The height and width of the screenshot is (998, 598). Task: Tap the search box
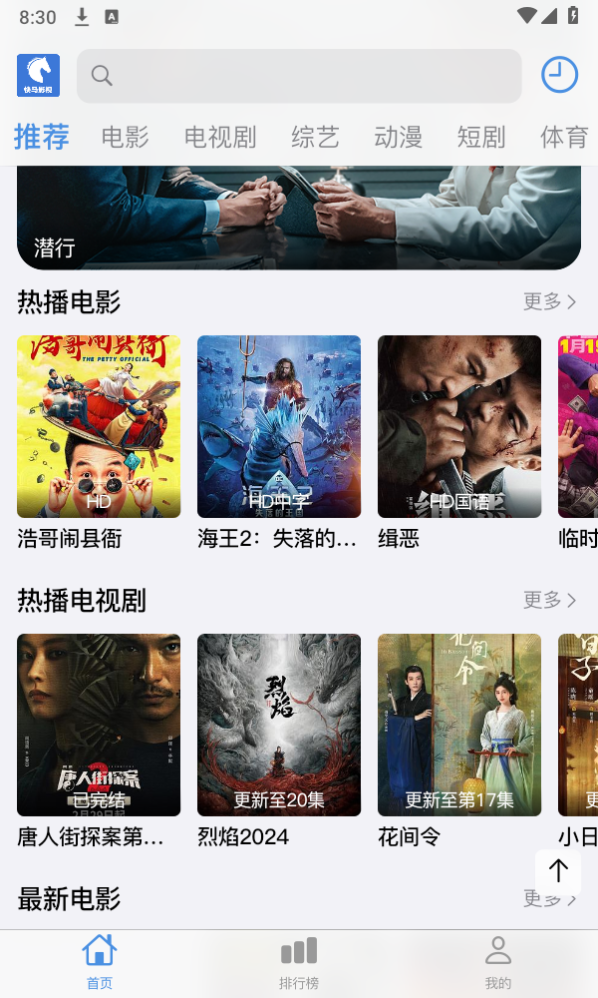tap(299, 76)
